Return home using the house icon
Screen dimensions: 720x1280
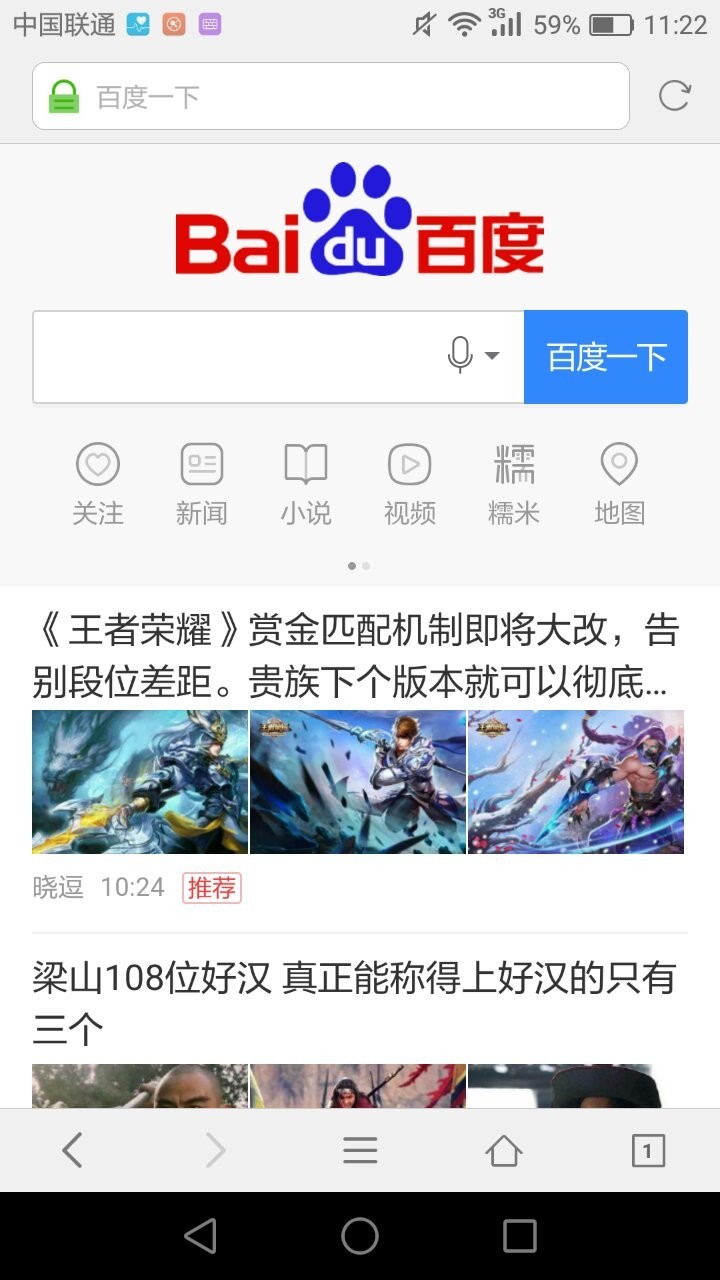504,1150
